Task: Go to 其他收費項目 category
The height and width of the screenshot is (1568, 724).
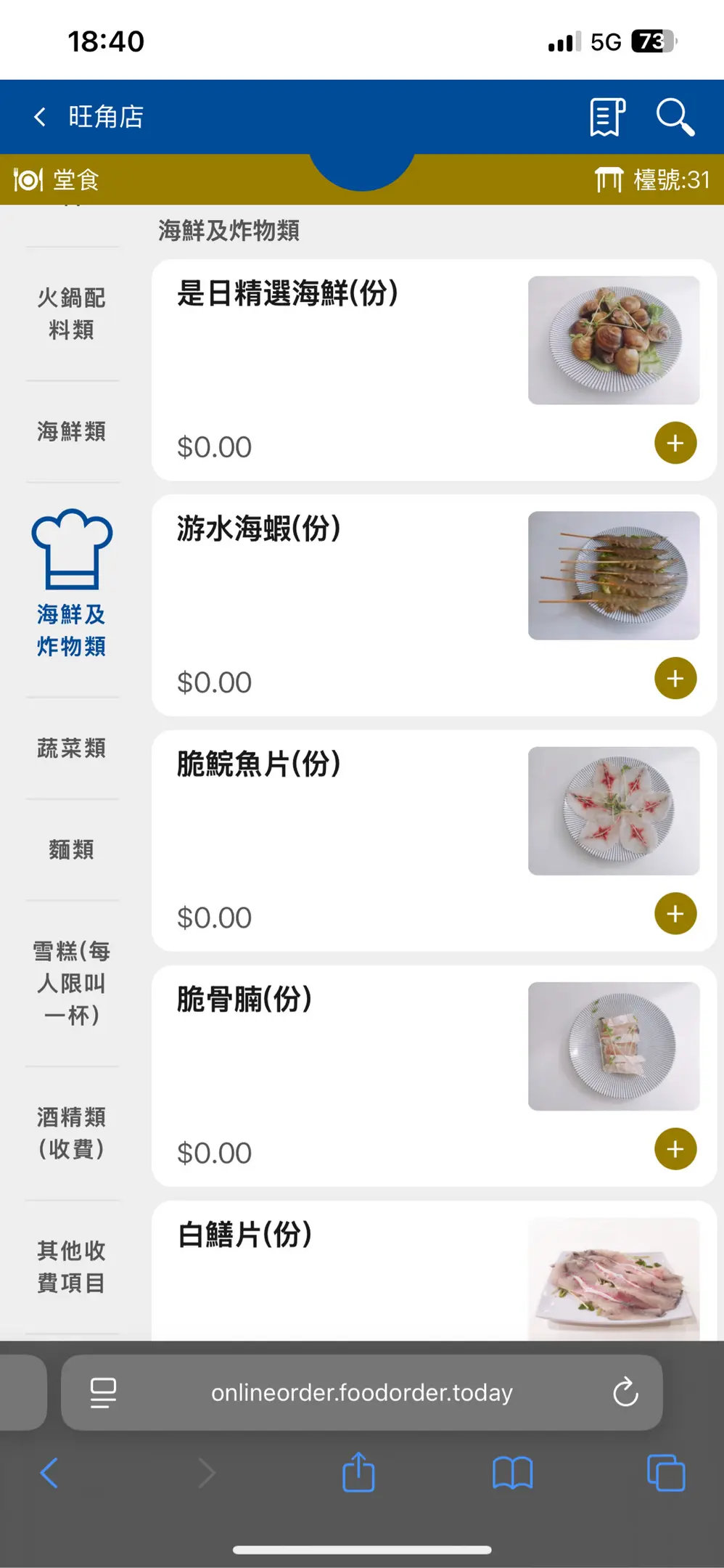Action: coord(72,1267)
